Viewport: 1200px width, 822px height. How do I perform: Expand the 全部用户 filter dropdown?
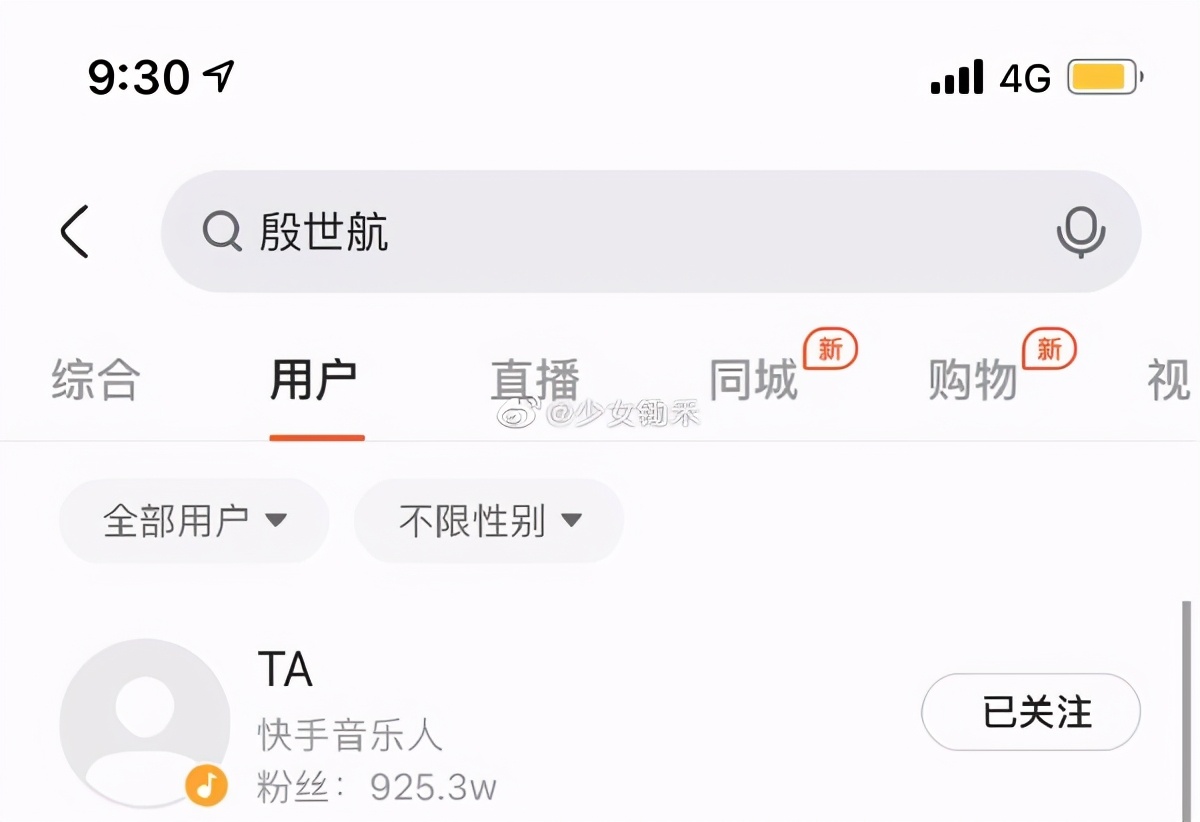(194, 521)
